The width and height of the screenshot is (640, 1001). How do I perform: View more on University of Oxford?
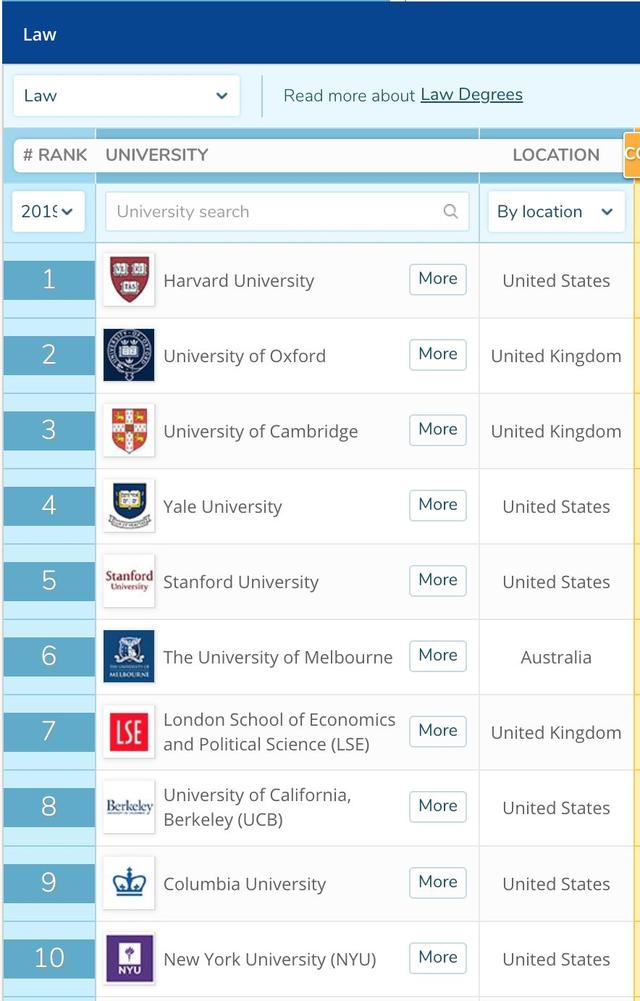437,354
